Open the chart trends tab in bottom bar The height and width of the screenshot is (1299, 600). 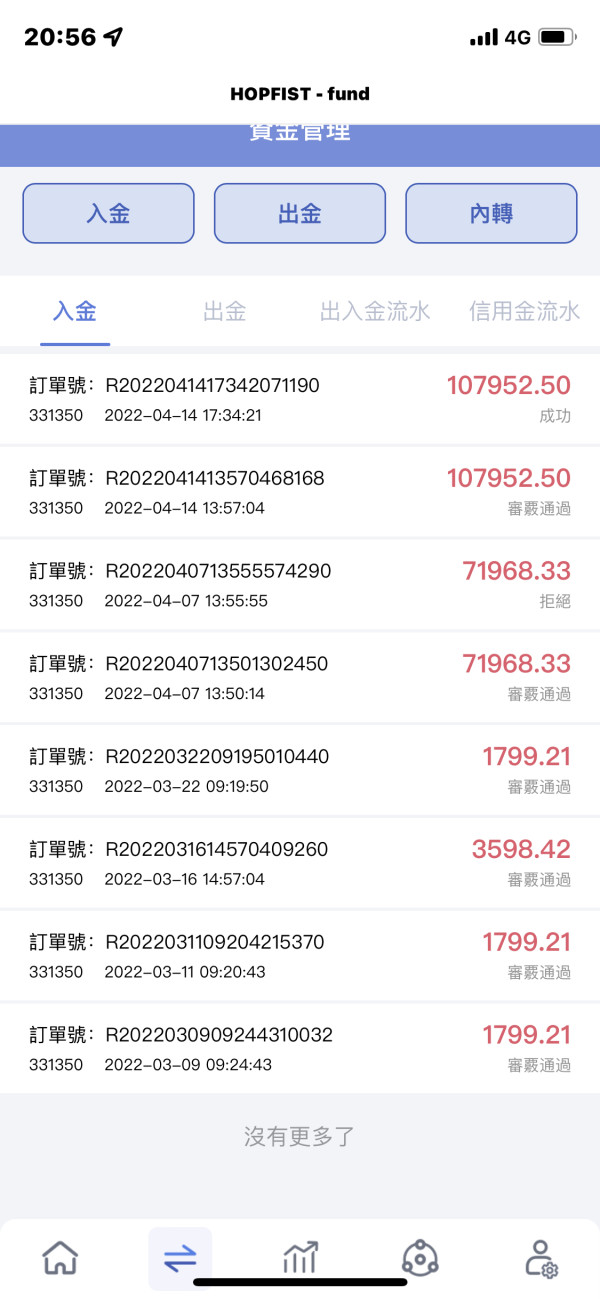(300, 1257)
